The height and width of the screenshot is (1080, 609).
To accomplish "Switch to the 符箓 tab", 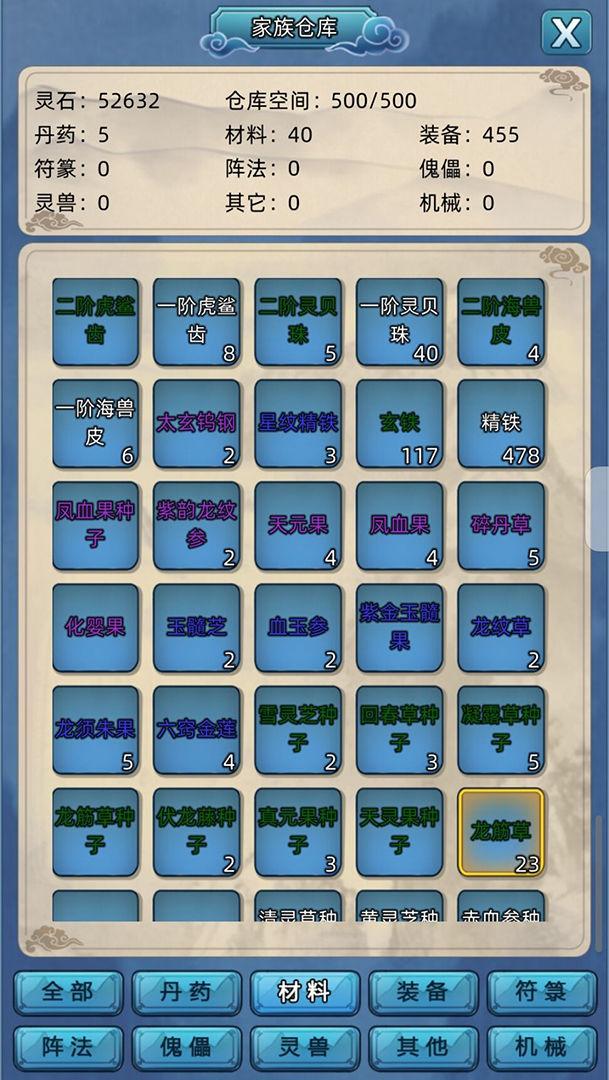I will coord(541,992).
